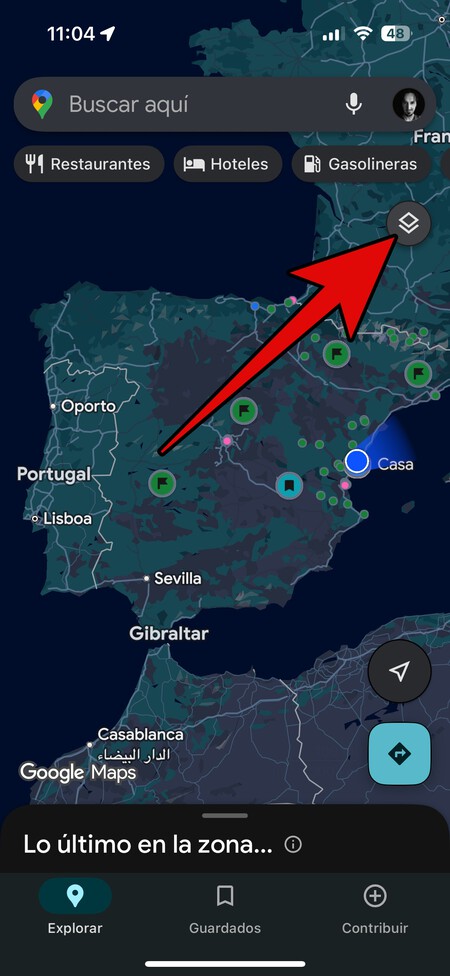Viewport: 450px width, 976px height.
Task: Tap the saved place bookmark pin
Action: click(x=289, y=485)
